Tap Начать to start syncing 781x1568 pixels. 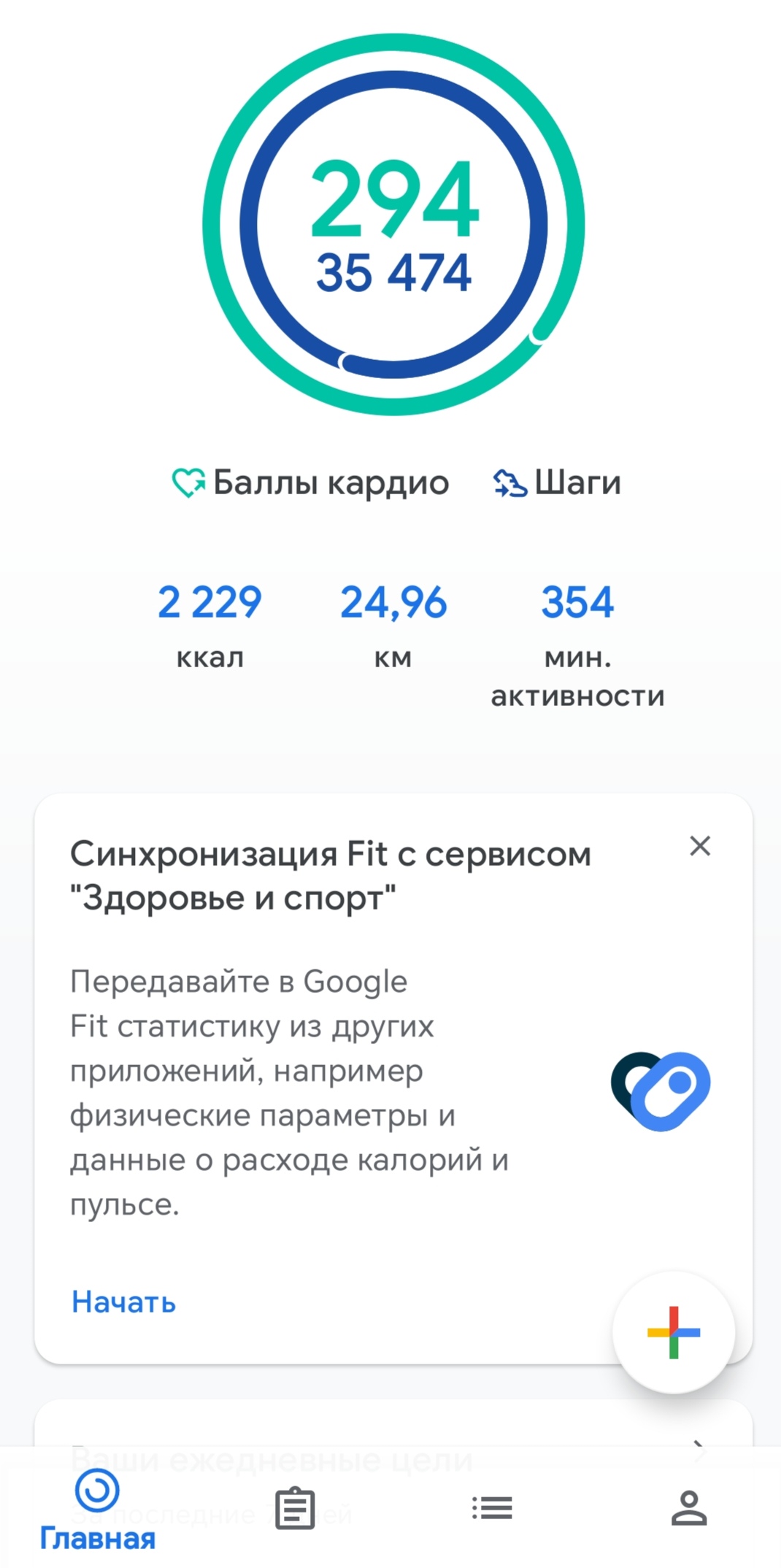pos(124,1302)
